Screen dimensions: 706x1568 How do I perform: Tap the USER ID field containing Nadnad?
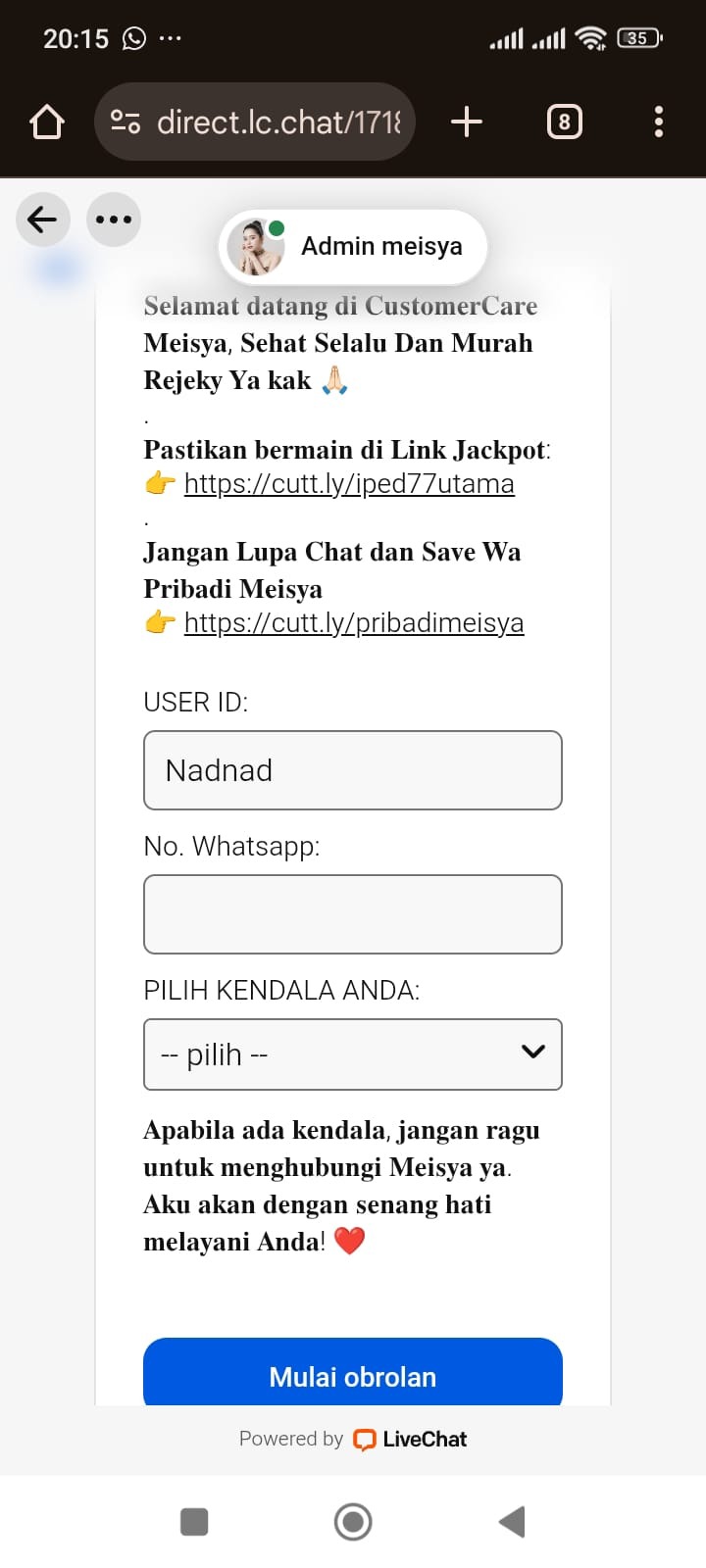point(352,770)
